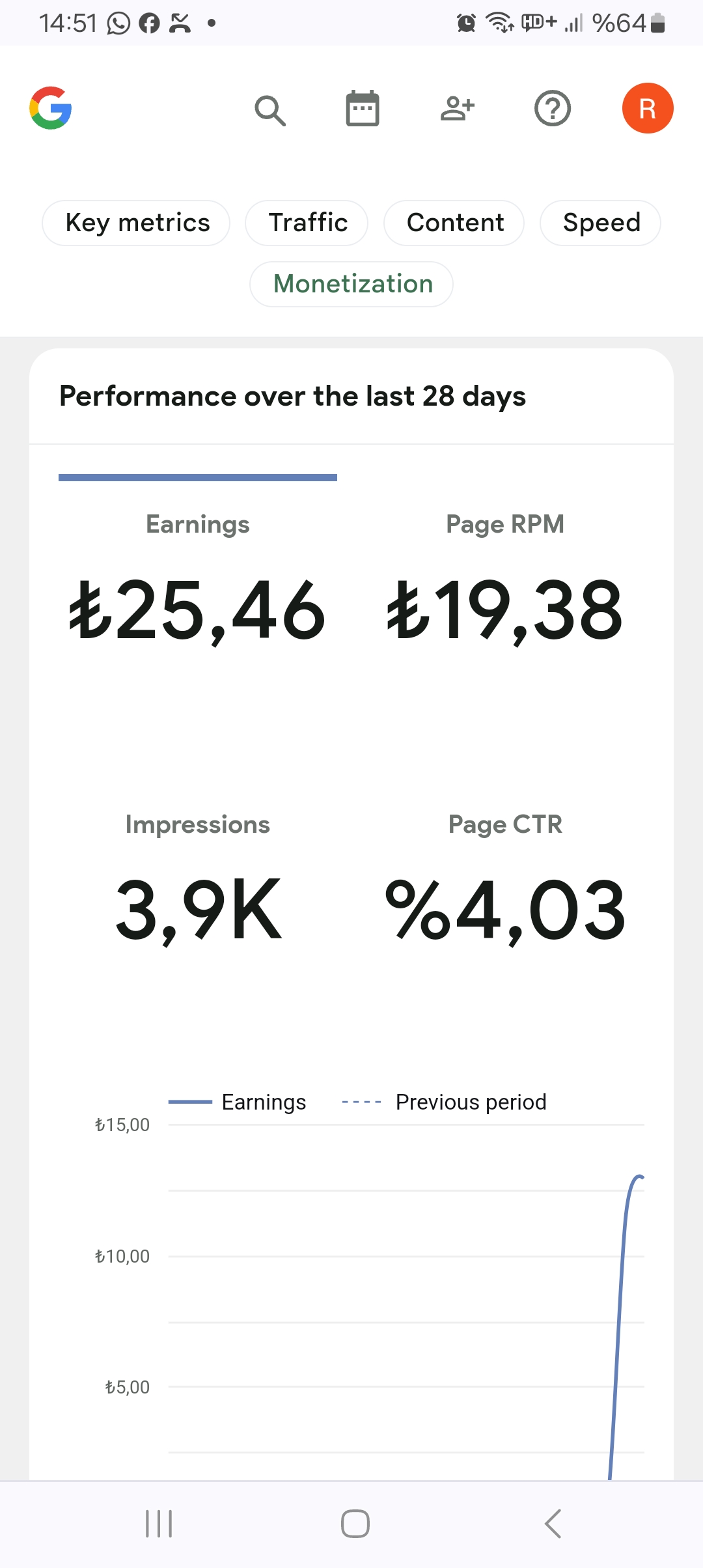Tap the add user icon
Screen dimensions: 703x1568
(x=458, y=109)
